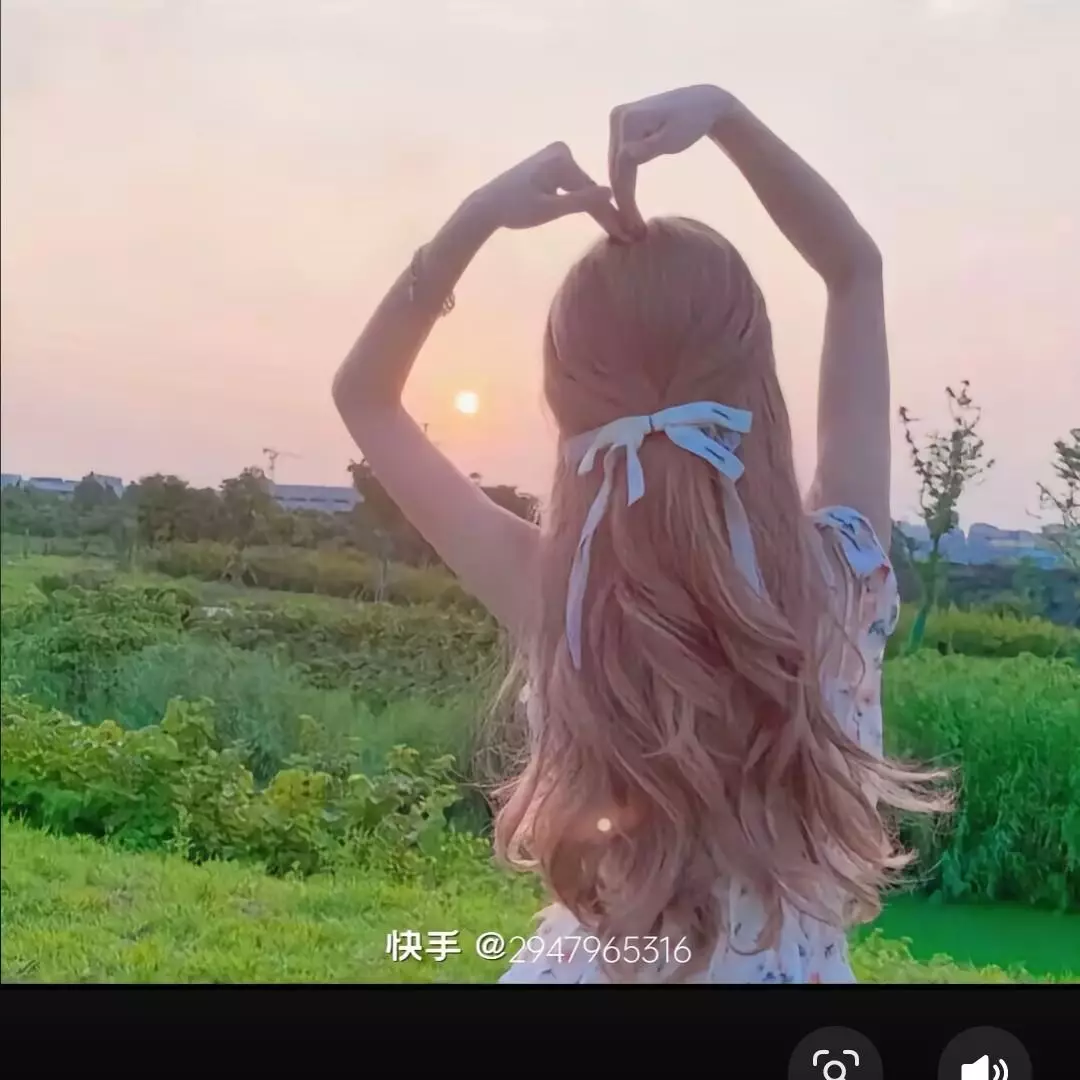Open the visual search lens icon
This screenshot has height=1080, width=1080.
point(835,1063)
